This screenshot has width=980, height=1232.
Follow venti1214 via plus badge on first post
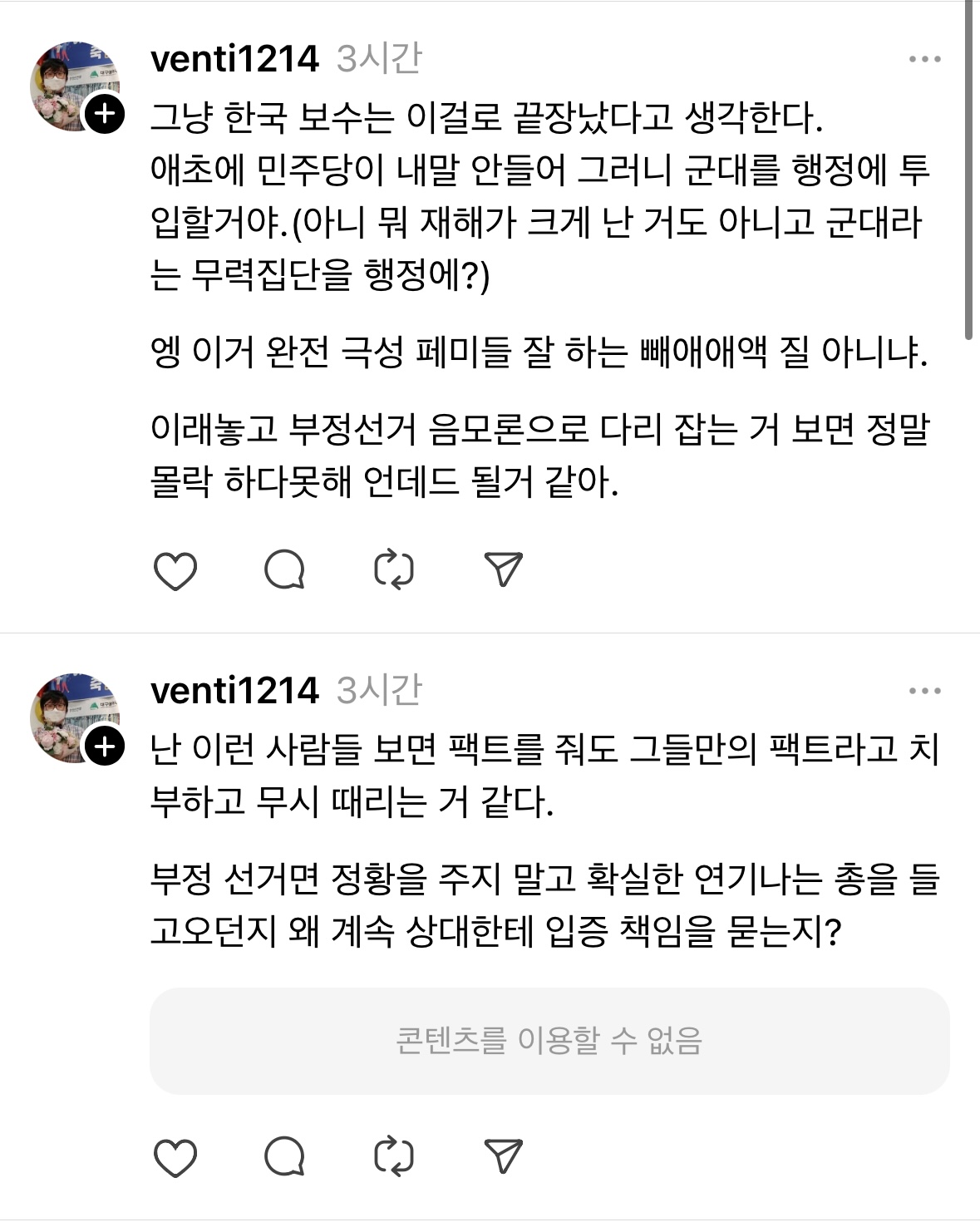pos(105,115)
